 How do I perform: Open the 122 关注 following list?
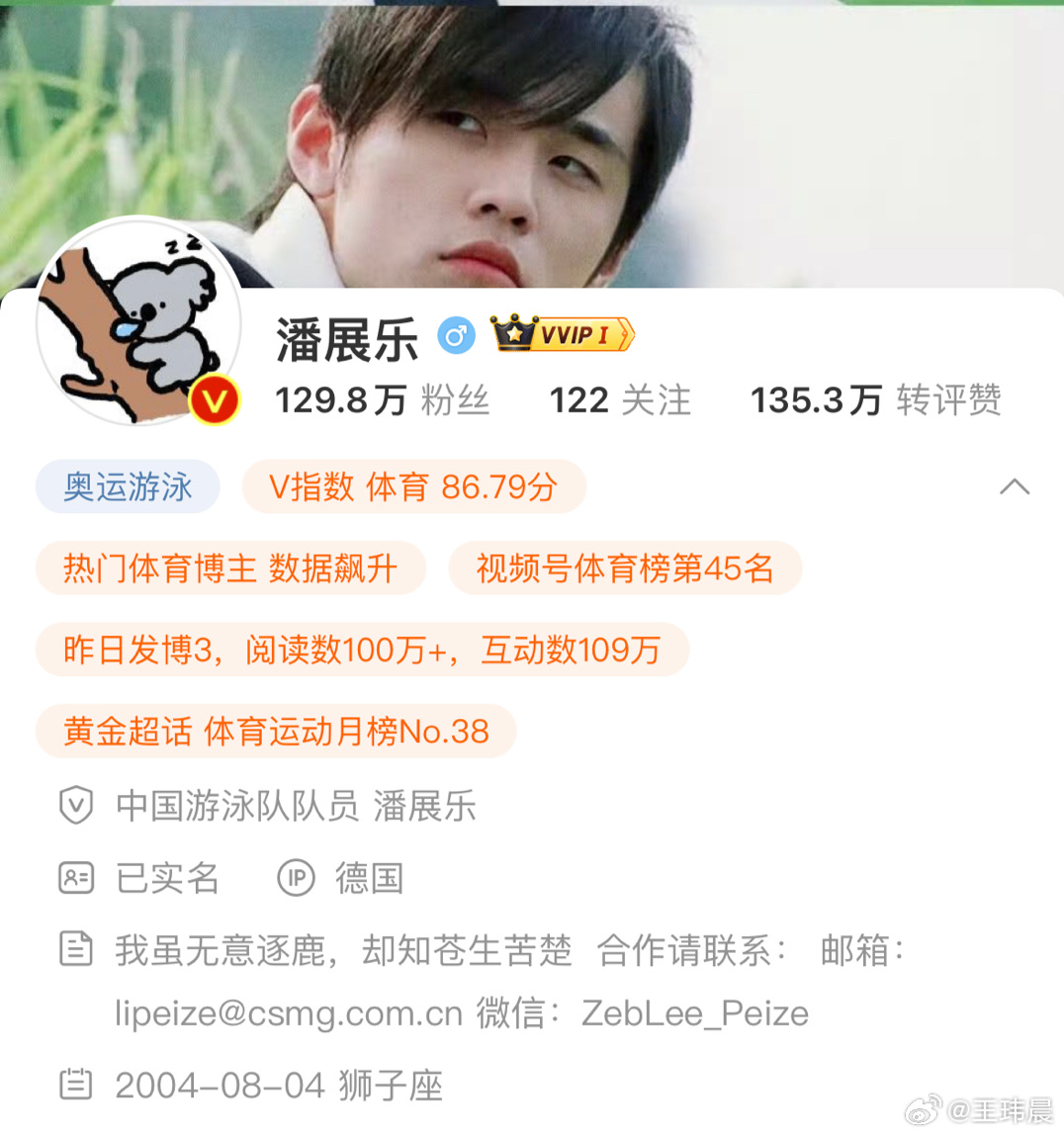(x=619, y=400)
